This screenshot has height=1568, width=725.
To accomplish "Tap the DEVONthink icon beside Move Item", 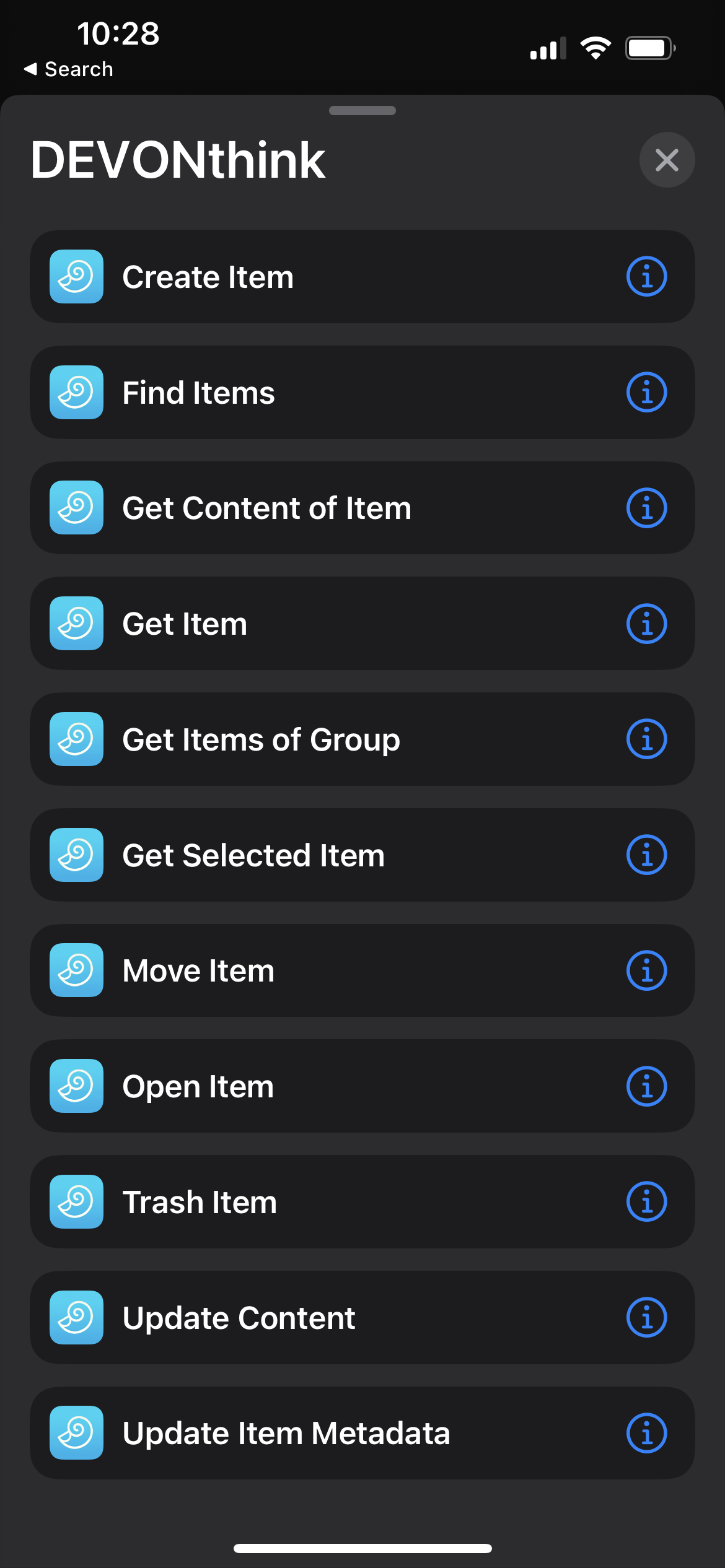I will pyautogui.click(x=76, y=971).
